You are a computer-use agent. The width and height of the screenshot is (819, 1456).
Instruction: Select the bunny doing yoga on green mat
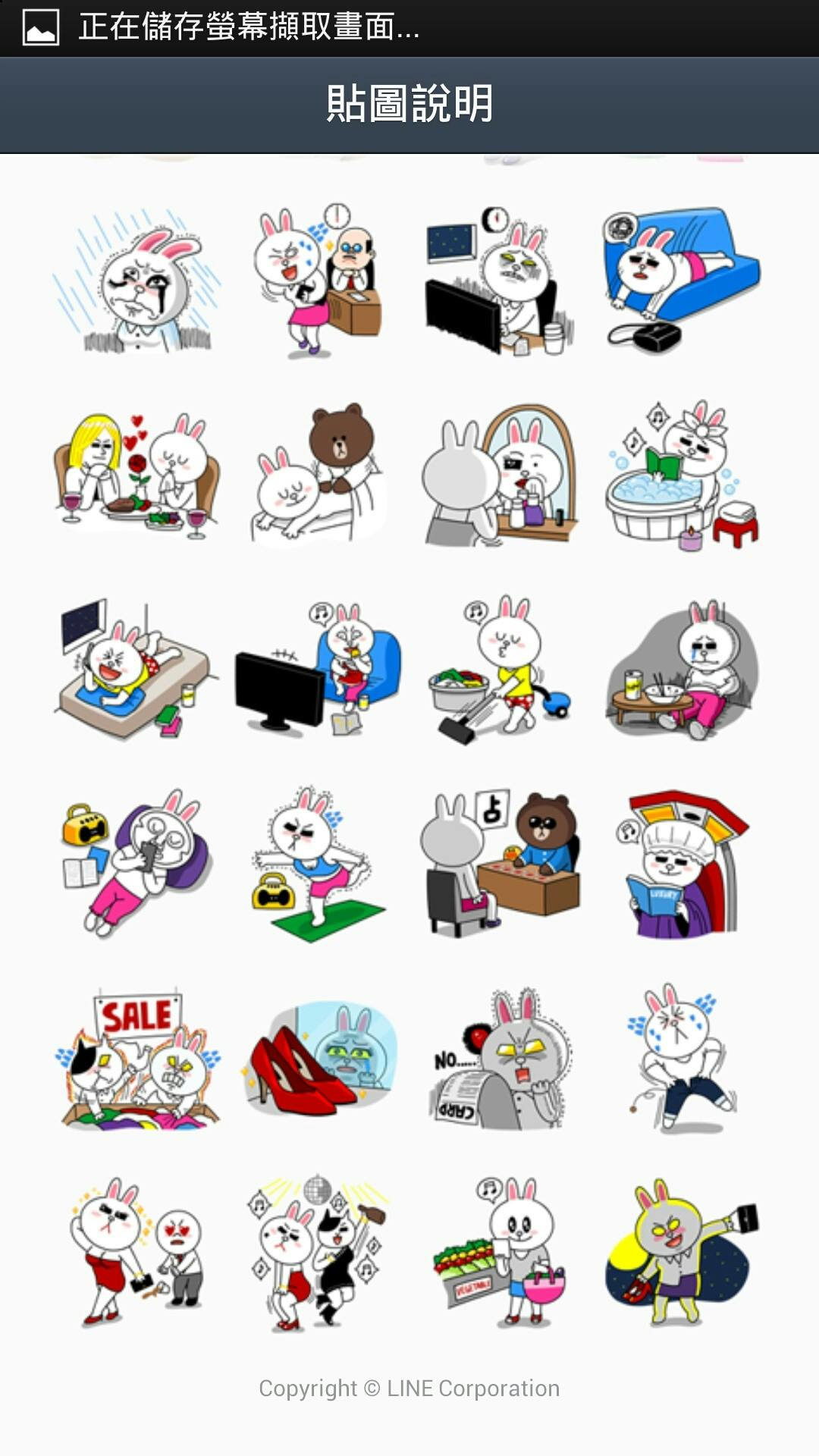coord(317,864)
